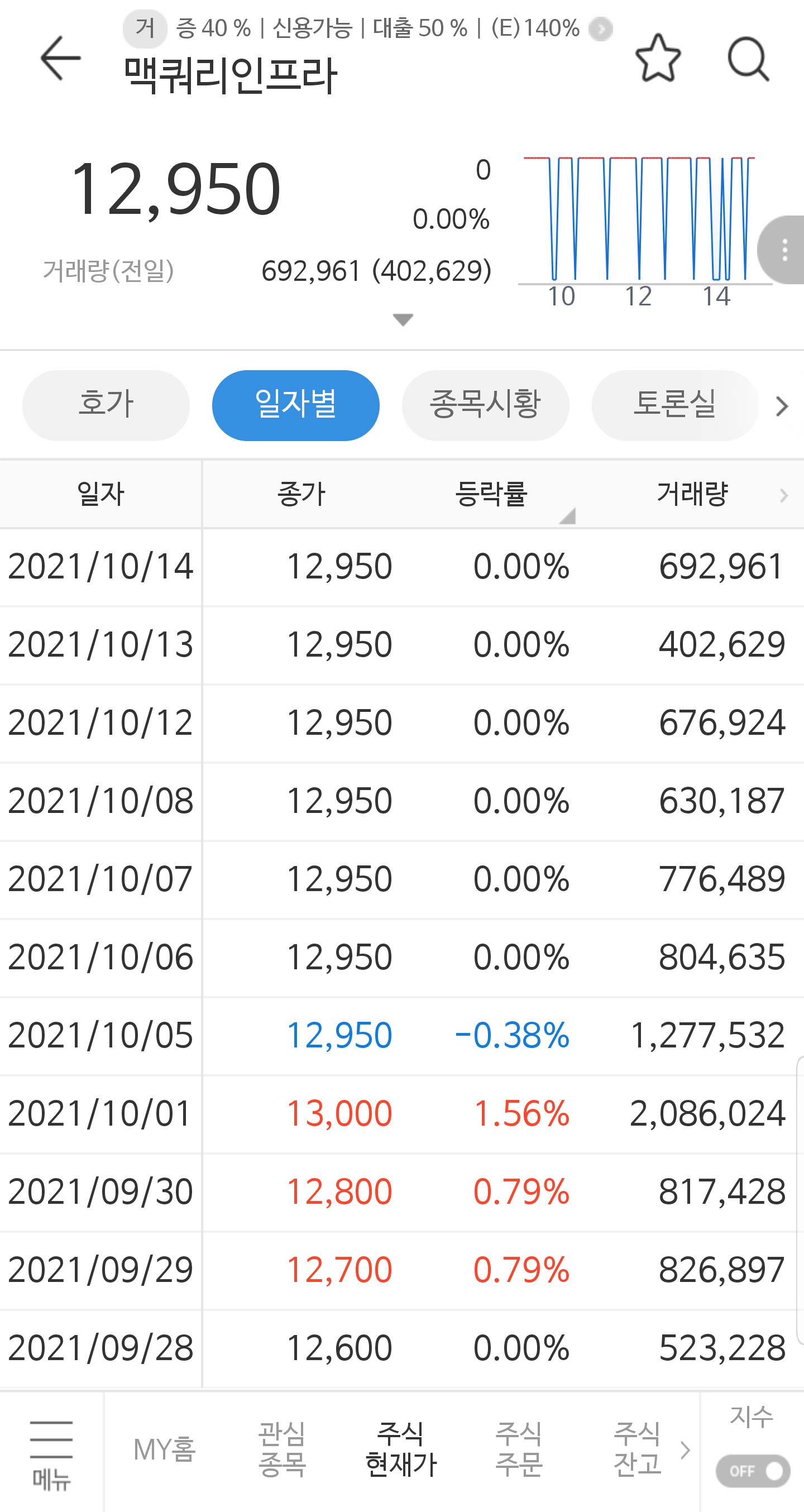Toggle the 지수 switch on
Screen dimensions: 804x1512
tap(753, 1471)
